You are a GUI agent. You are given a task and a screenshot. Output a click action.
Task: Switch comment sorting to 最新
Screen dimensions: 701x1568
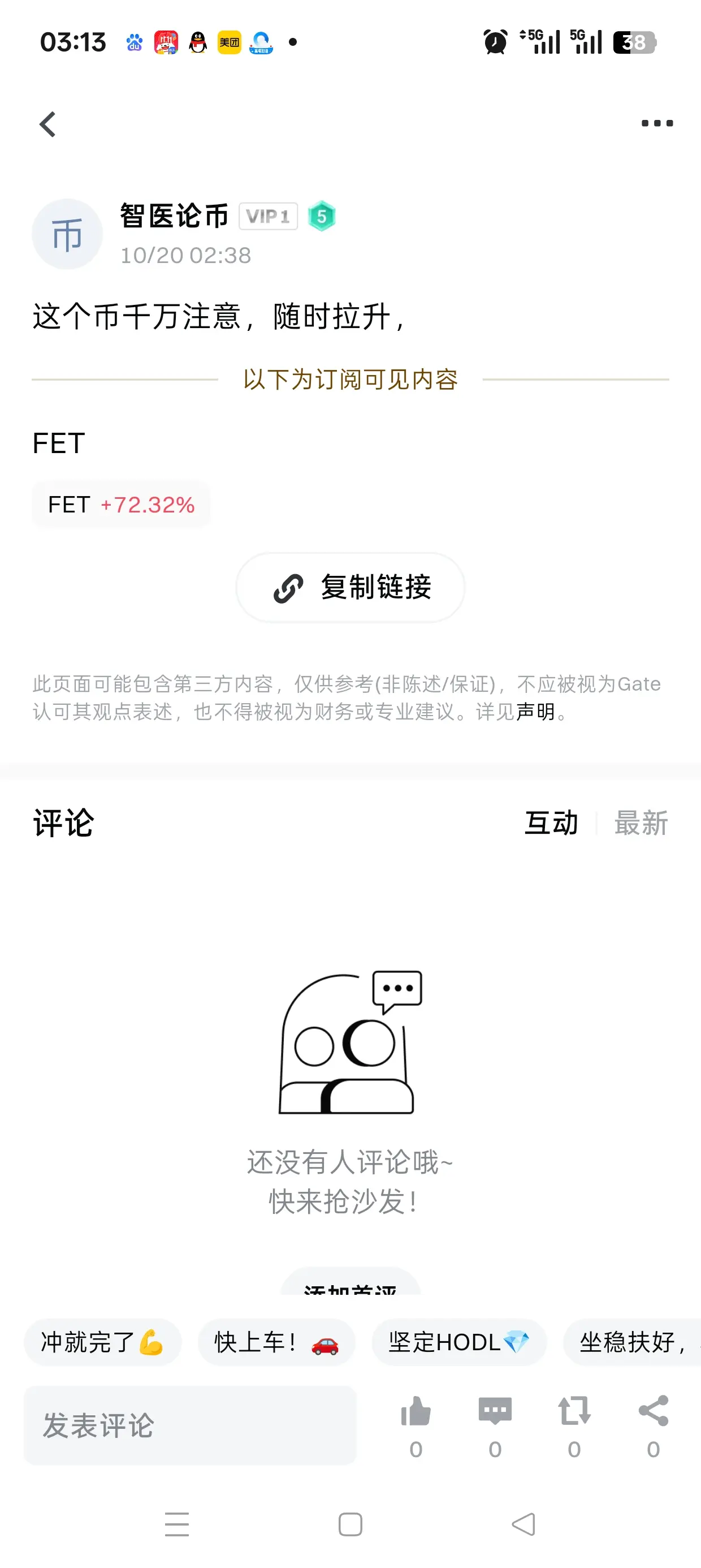click(x=643, y=824)
